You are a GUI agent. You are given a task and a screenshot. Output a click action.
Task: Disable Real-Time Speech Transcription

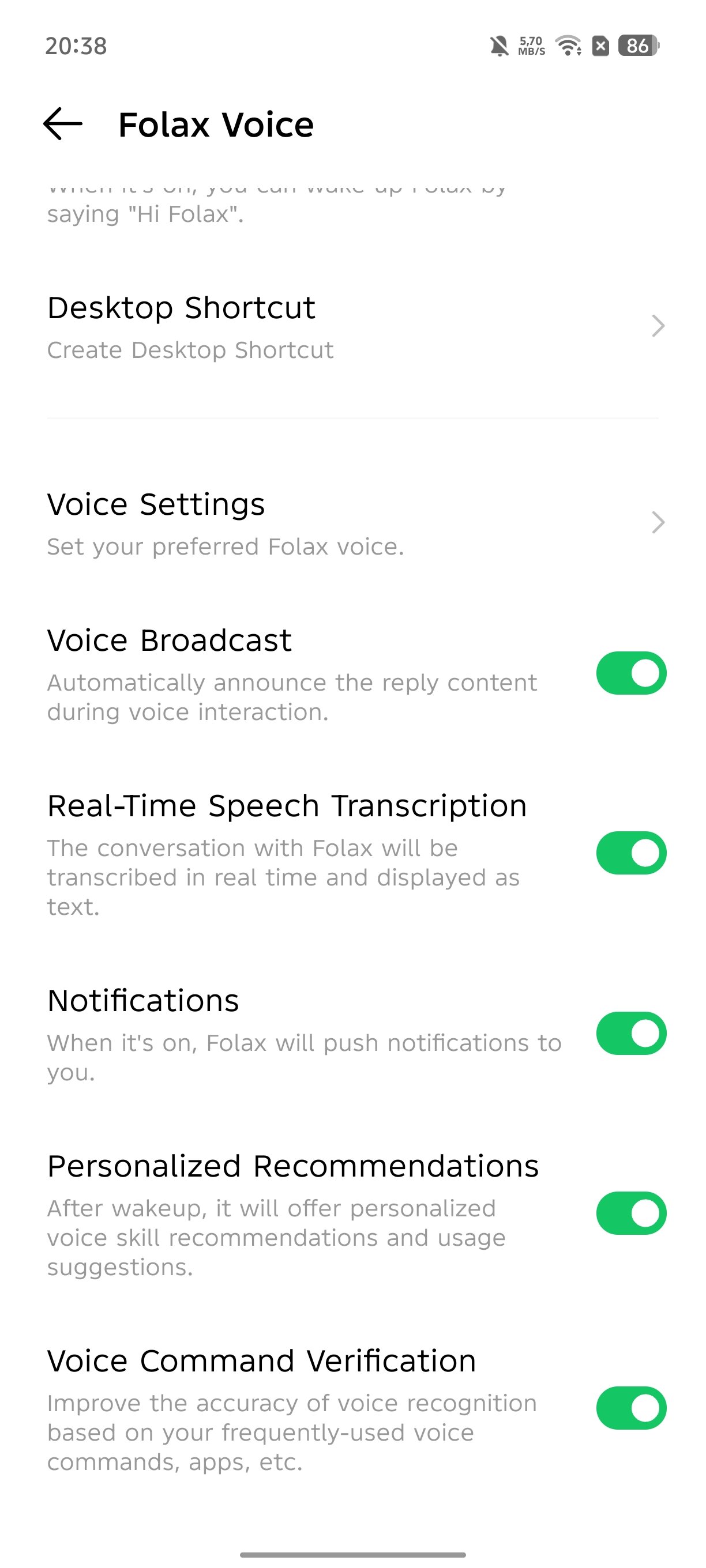pyautogui.click(x=631, y=853)
